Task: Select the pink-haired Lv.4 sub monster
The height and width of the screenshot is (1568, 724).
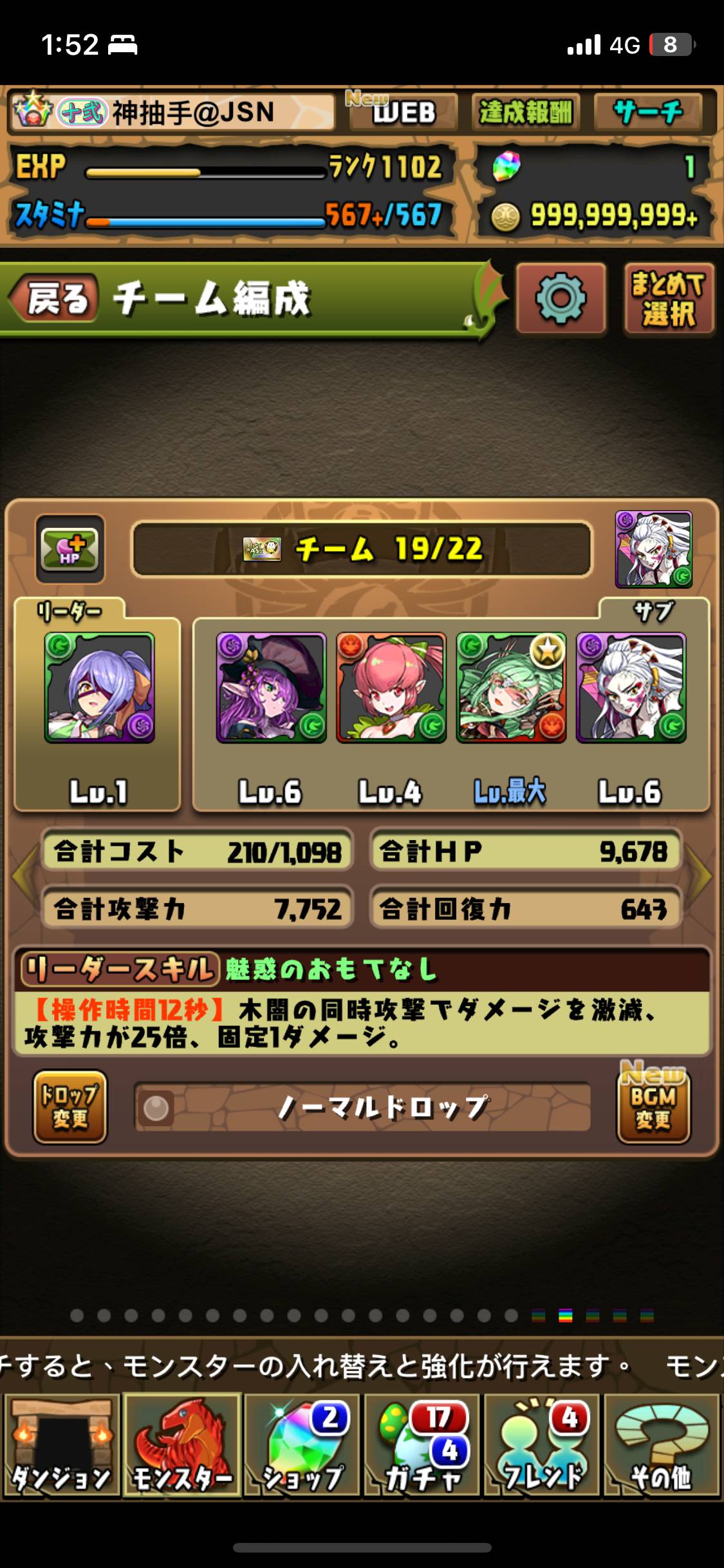Action: click(391, 687)
